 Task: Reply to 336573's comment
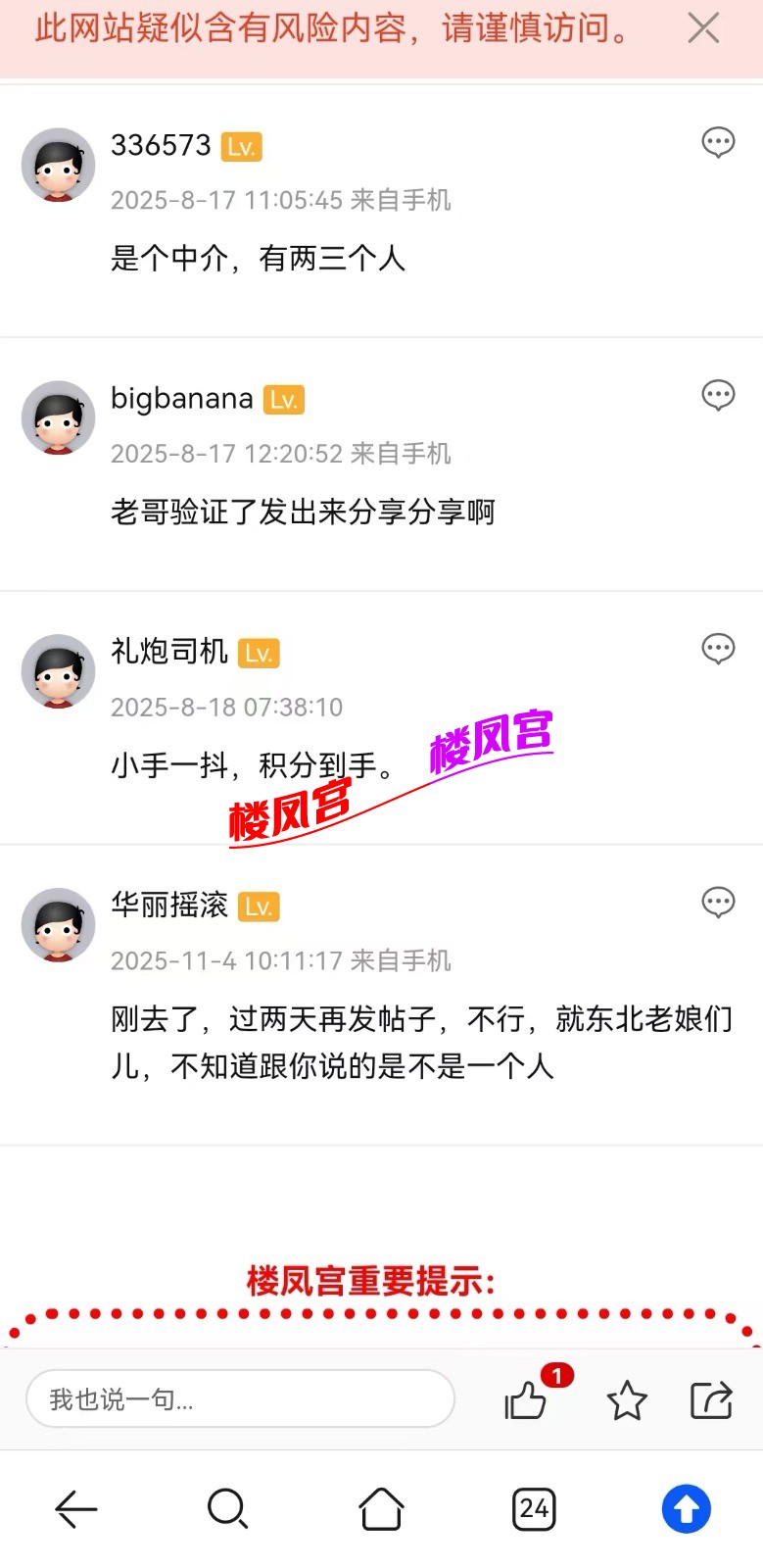click(x=718, y=143)
